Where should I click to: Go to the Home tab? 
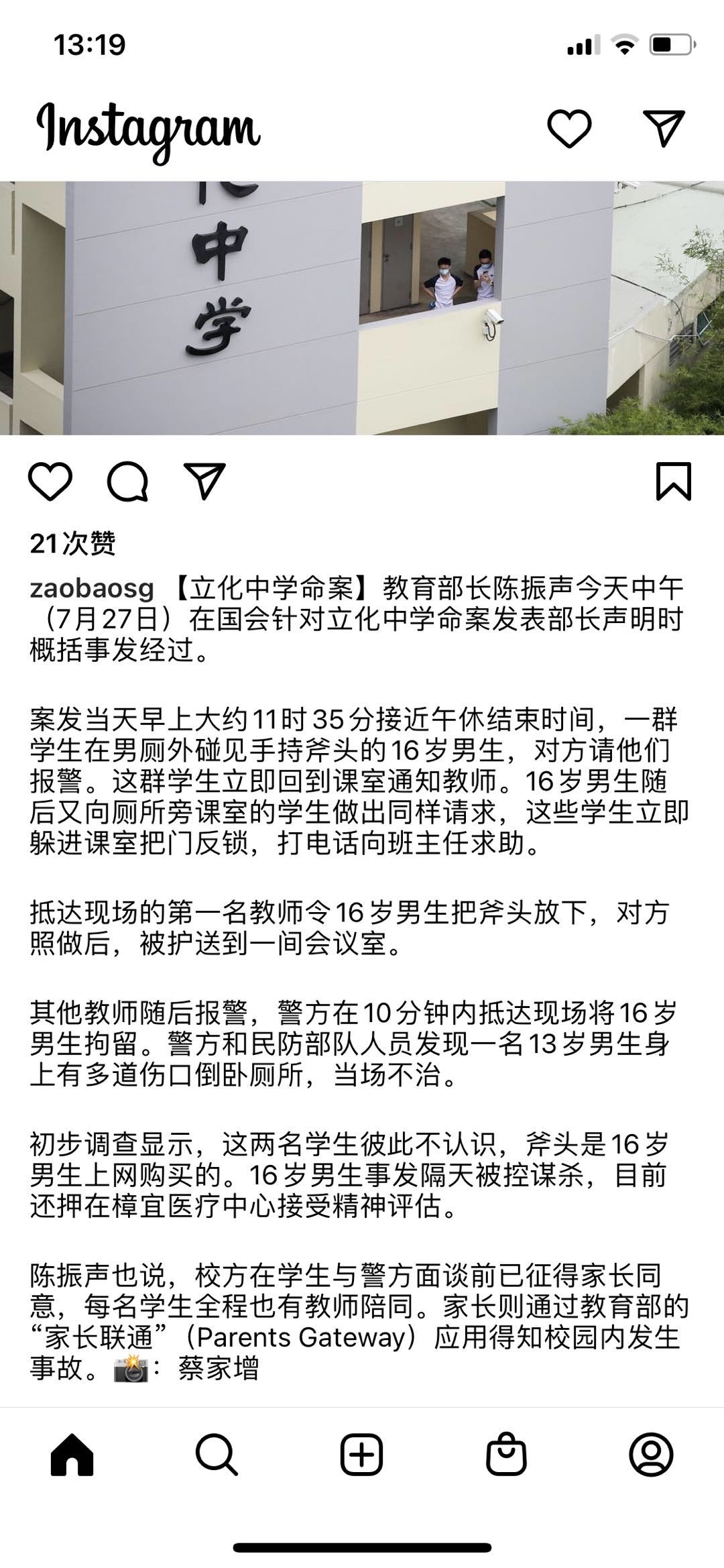pos(72,1454)
